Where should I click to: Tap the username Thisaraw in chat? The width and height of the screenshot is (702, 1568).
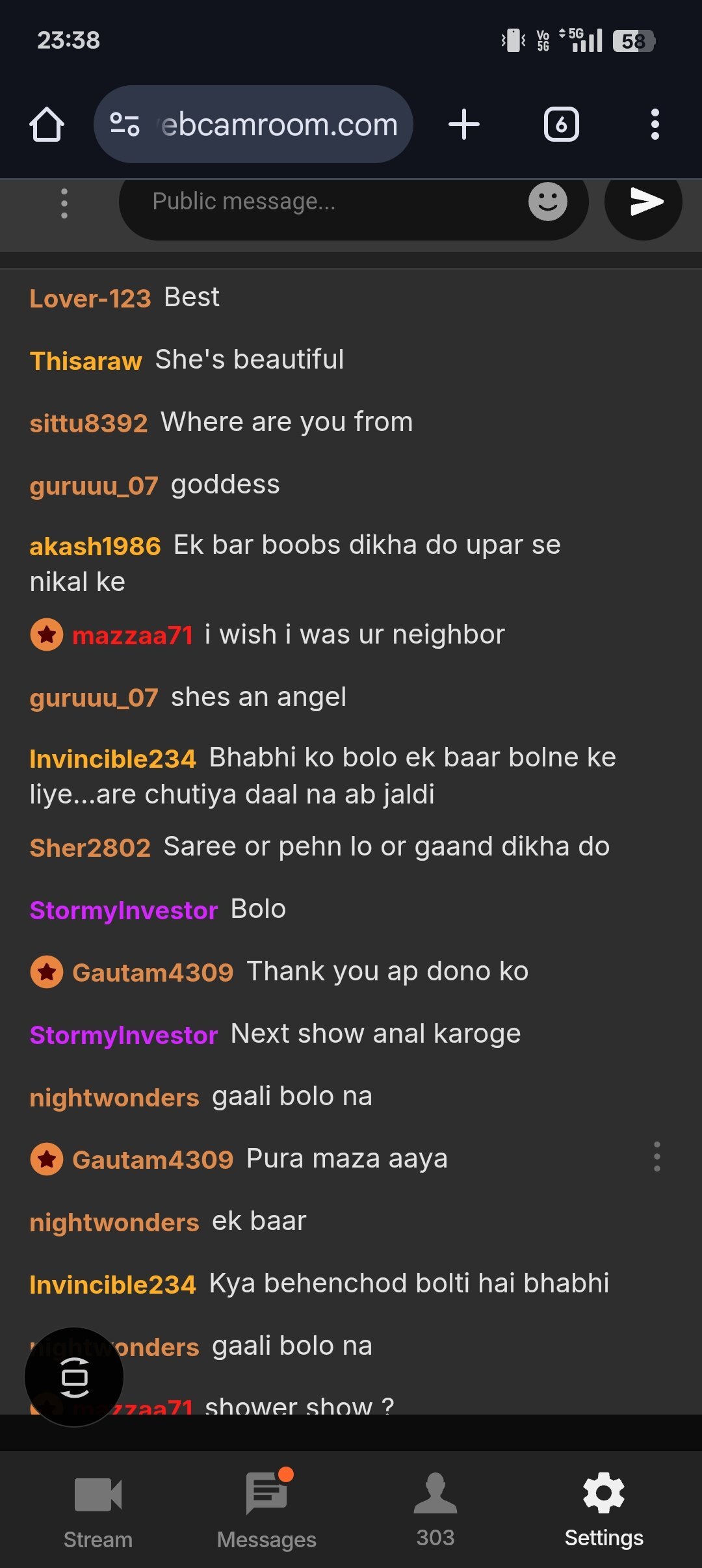[x=86, y=361]
